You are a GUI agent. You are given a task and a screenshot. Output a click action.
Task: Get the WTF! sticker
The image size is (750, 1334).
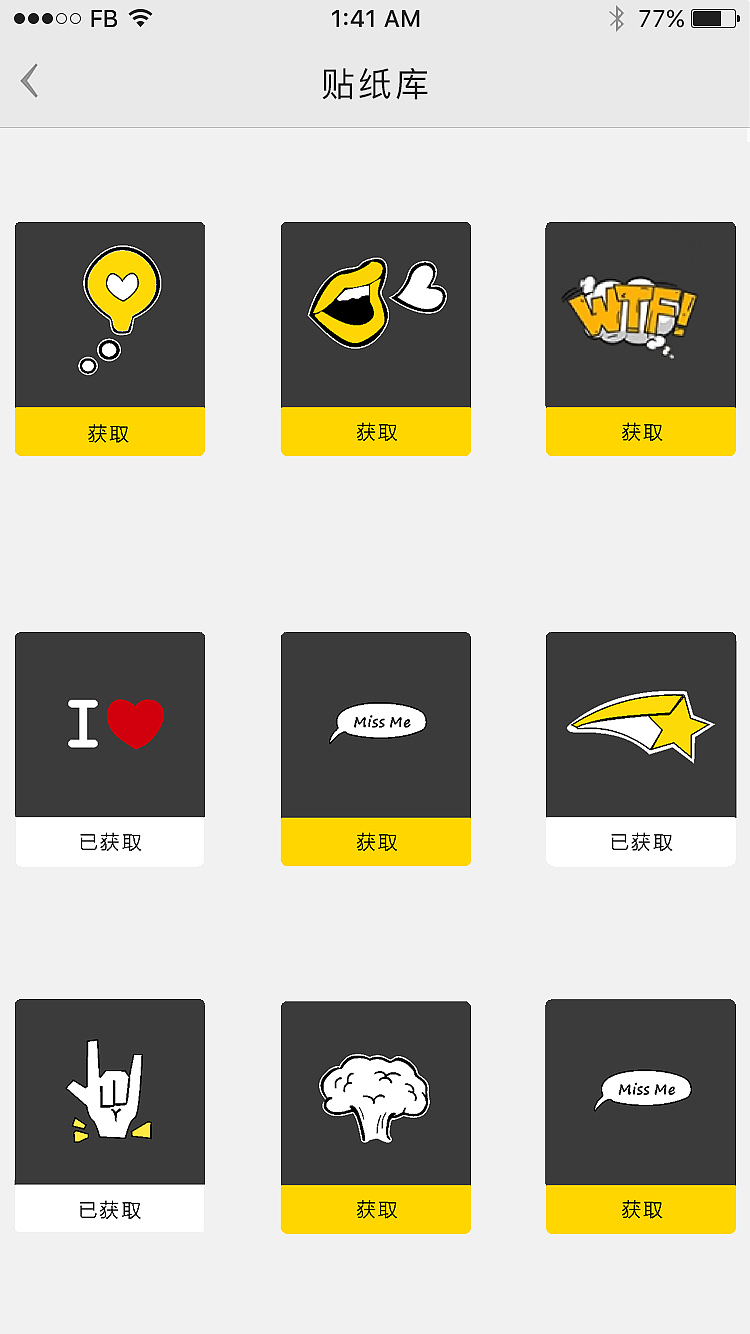(x=641, y=432)
